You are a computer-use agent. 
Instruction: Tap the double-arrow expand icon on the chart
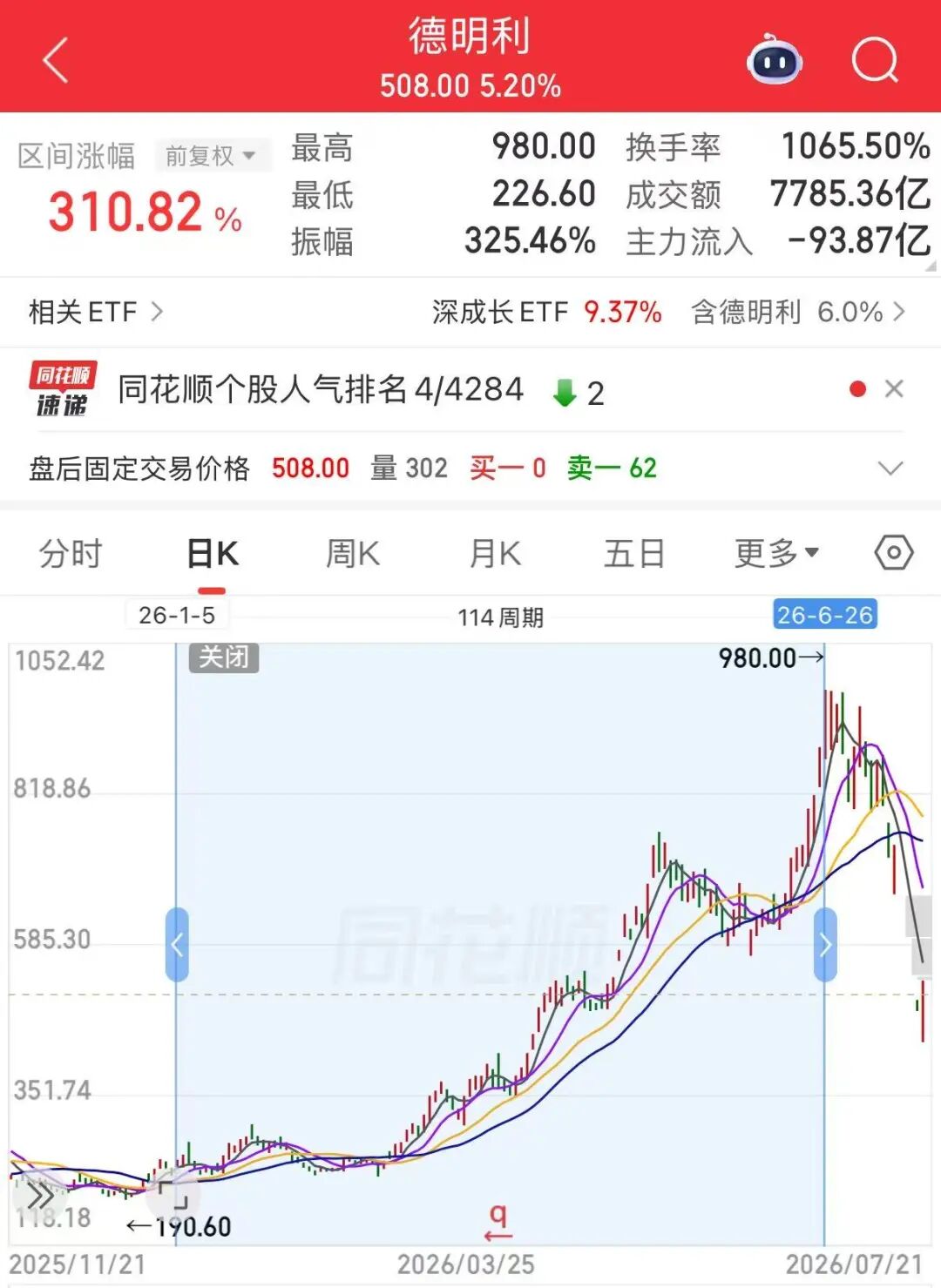pos(40,1196)
